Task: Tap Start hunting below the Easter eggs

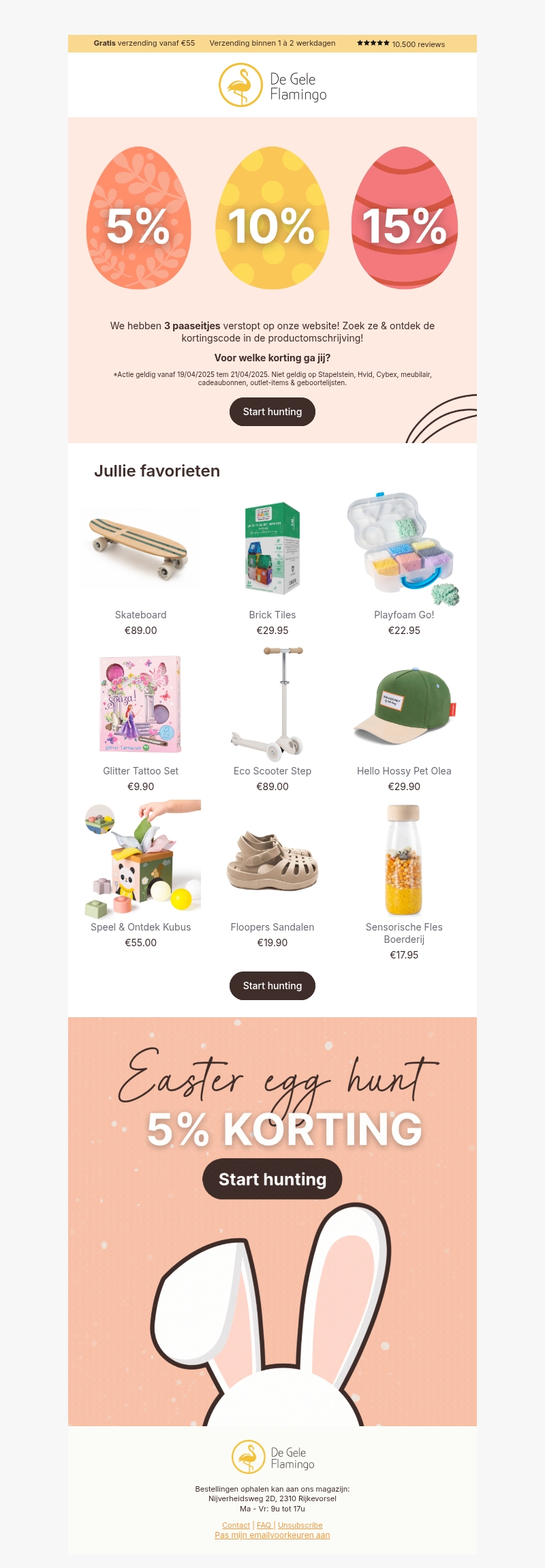Action: (x=272, y=412)
